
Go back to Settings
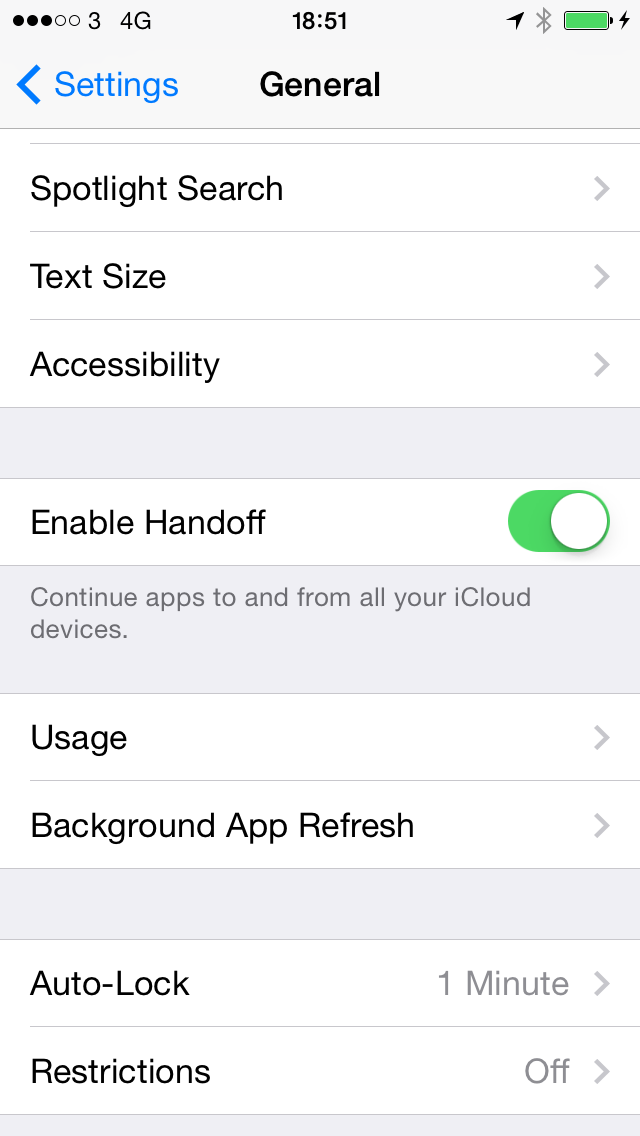click(x=97, y=85)
